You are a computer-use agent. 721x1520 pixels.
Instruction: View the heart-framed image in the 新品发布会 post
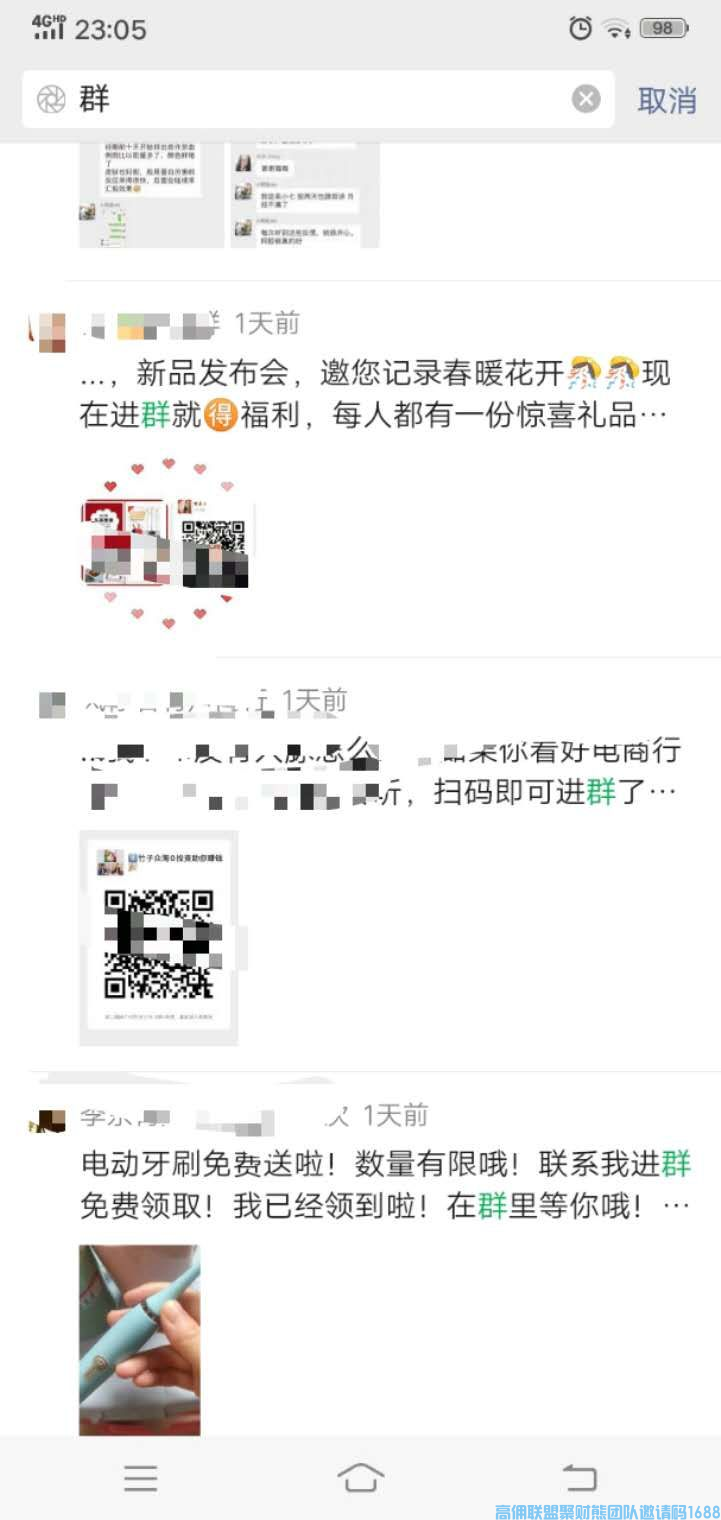[x=168, y=544]
